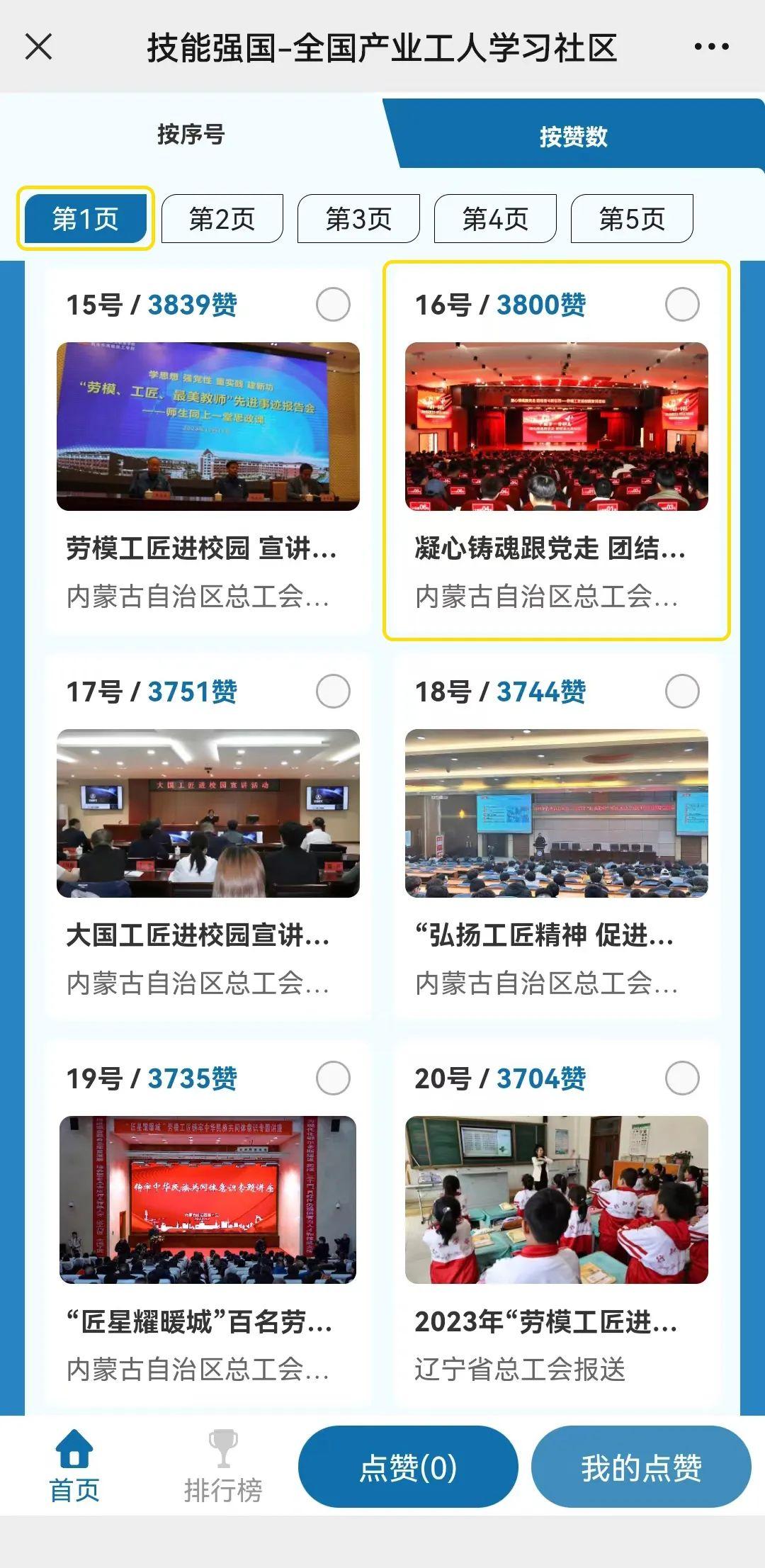Switch to 按序号 sorting tab
The width and height of the screenshot is (765, 1568).
[x=191, y=134]
